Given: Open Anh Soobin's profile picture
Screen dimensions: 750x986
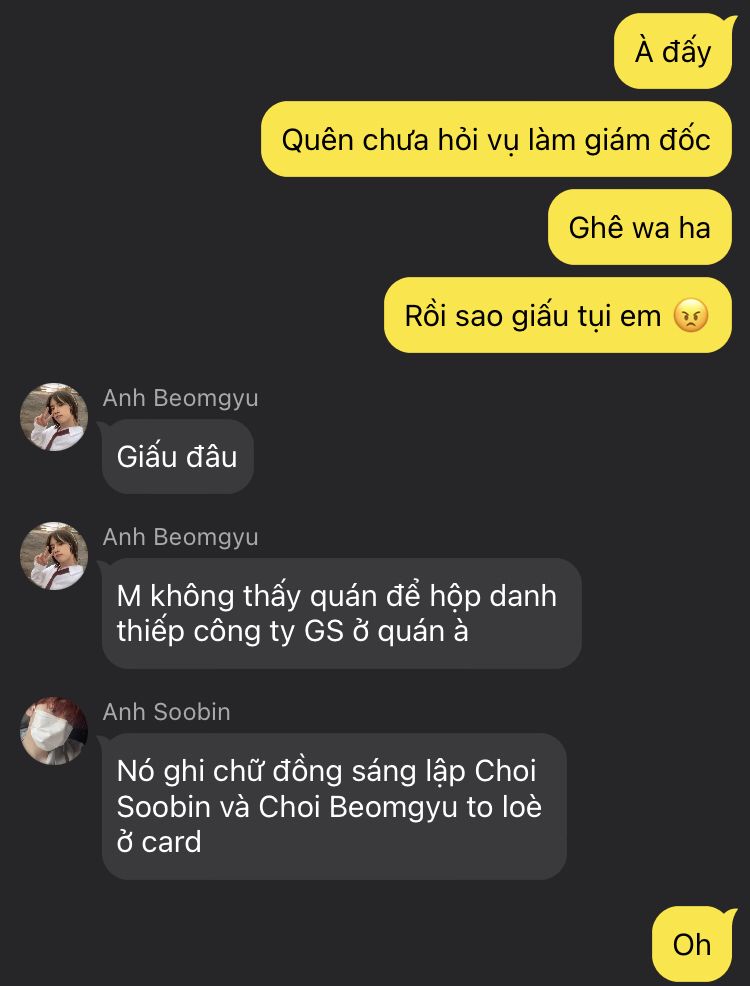Looking at the screenshot, I should point(54,731).
